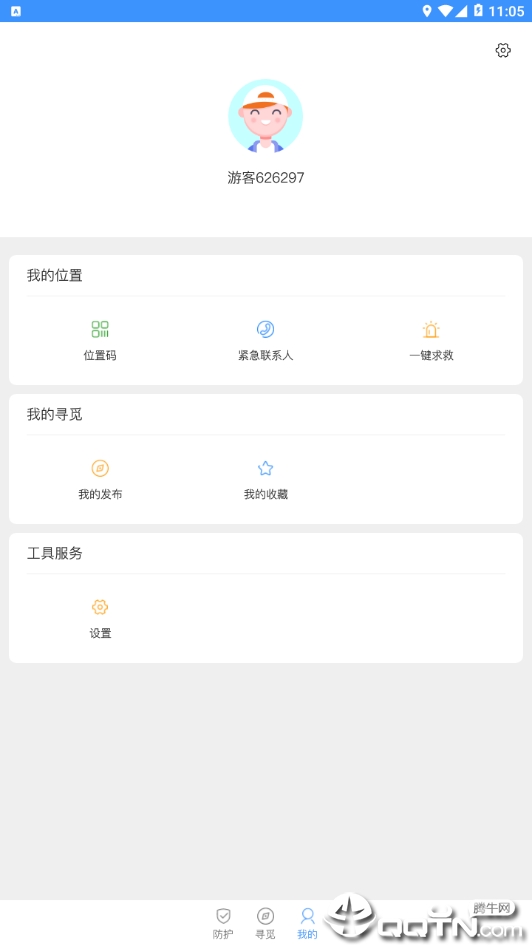This screenshot has width=532, height=946.
Task: Tap the profile avatar picture
Action: pyautogui.click(x=265, y=116)
